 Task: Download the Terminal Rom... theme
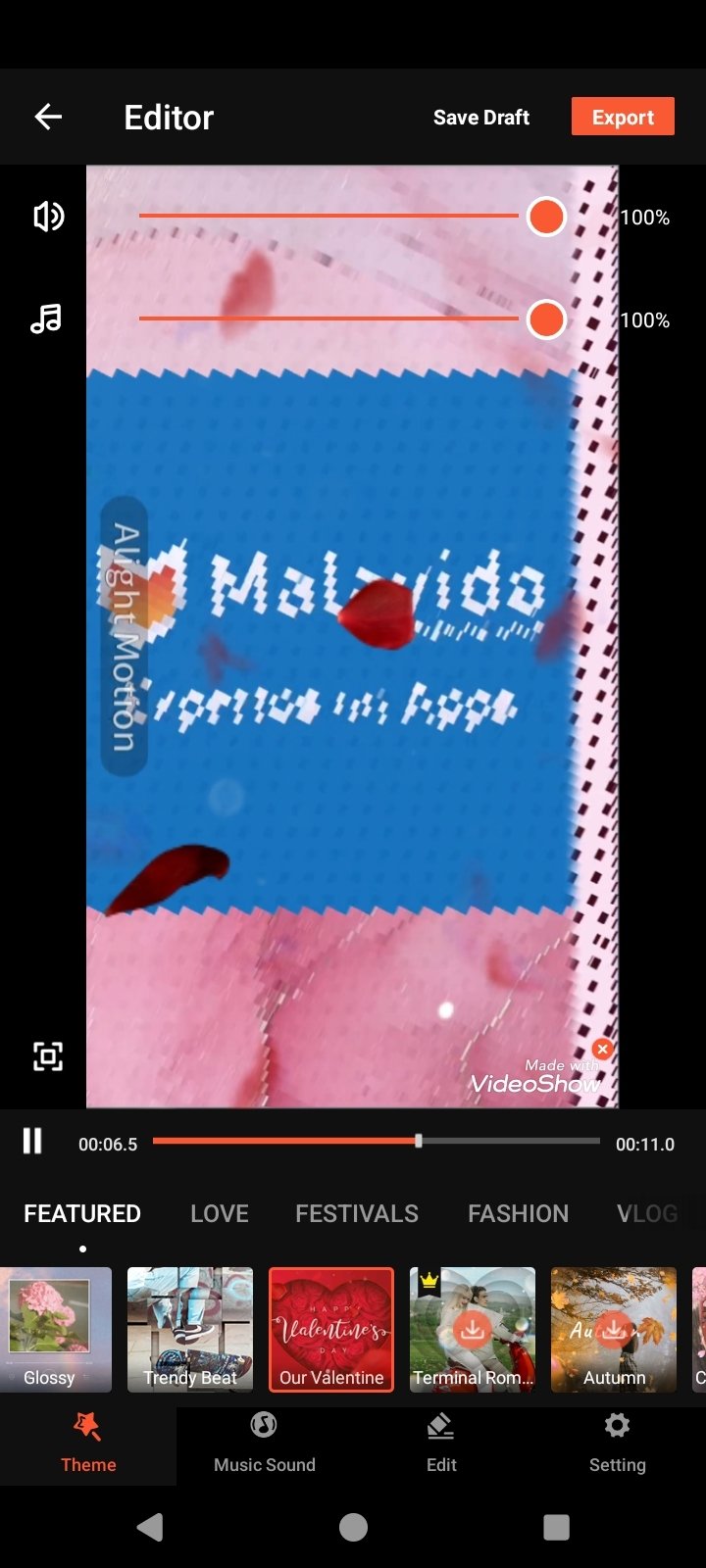coord(473,1329)
